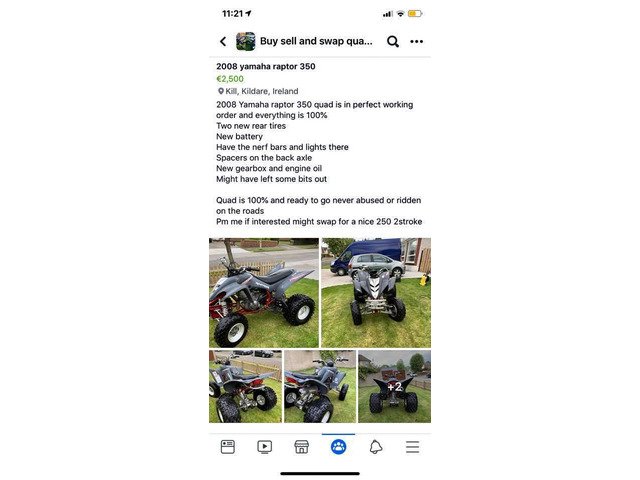This screenshot has width=640, height=480.
Task: Search within the Buy sell and swap group
Action: tap(393, 41)
